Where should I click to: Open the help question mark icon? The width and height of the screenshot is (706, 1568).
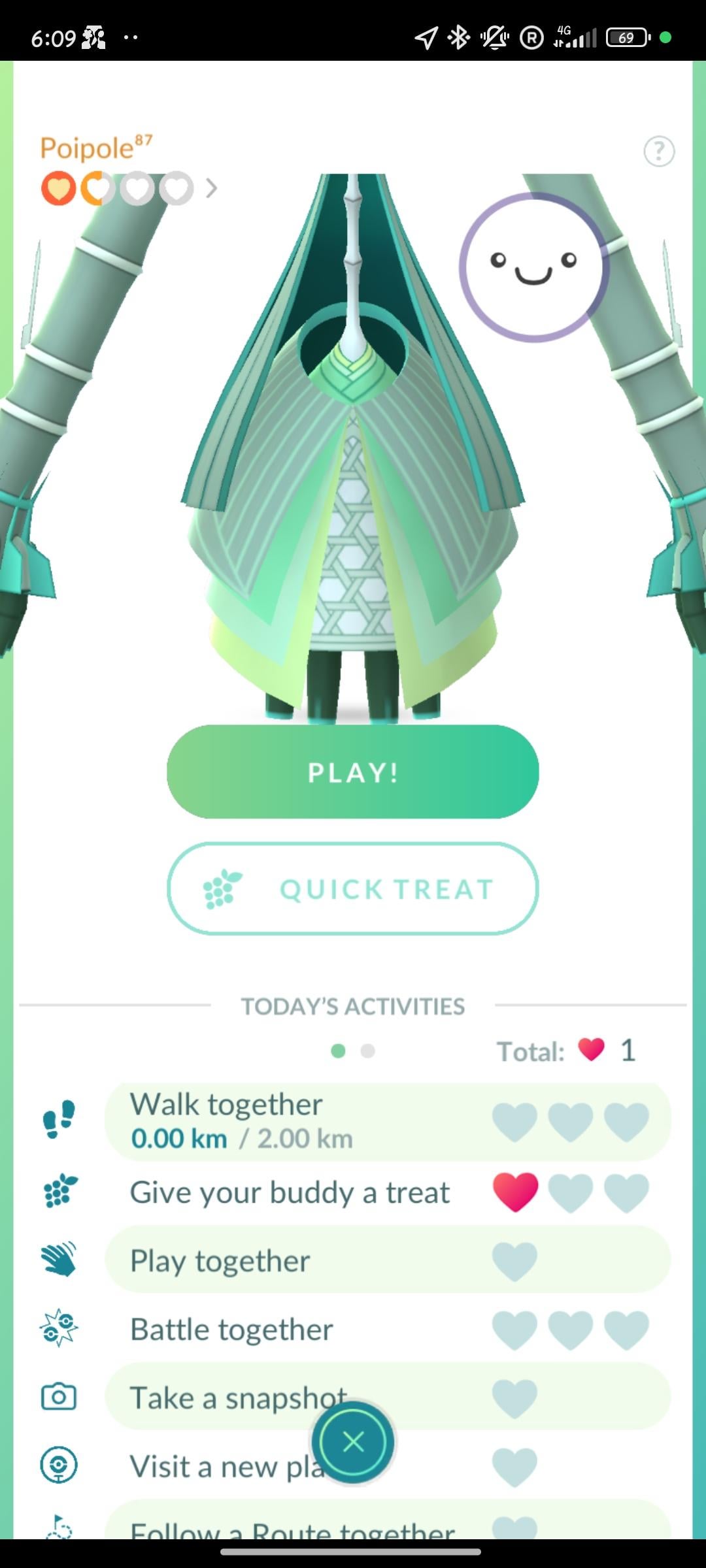(658, 152)
